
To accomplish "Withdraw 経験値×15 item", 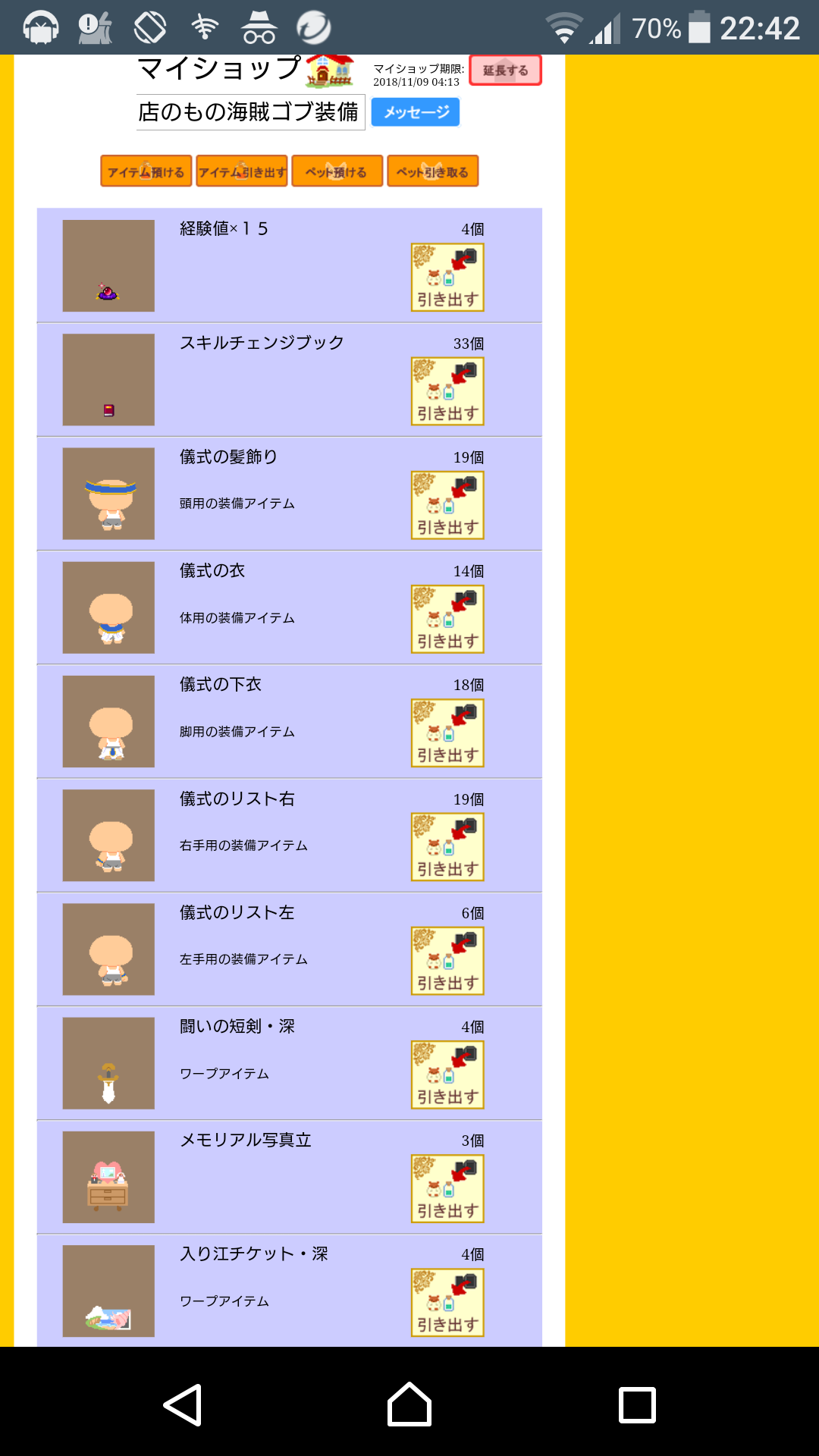I will pyautogui.click(x=447, y=278).
